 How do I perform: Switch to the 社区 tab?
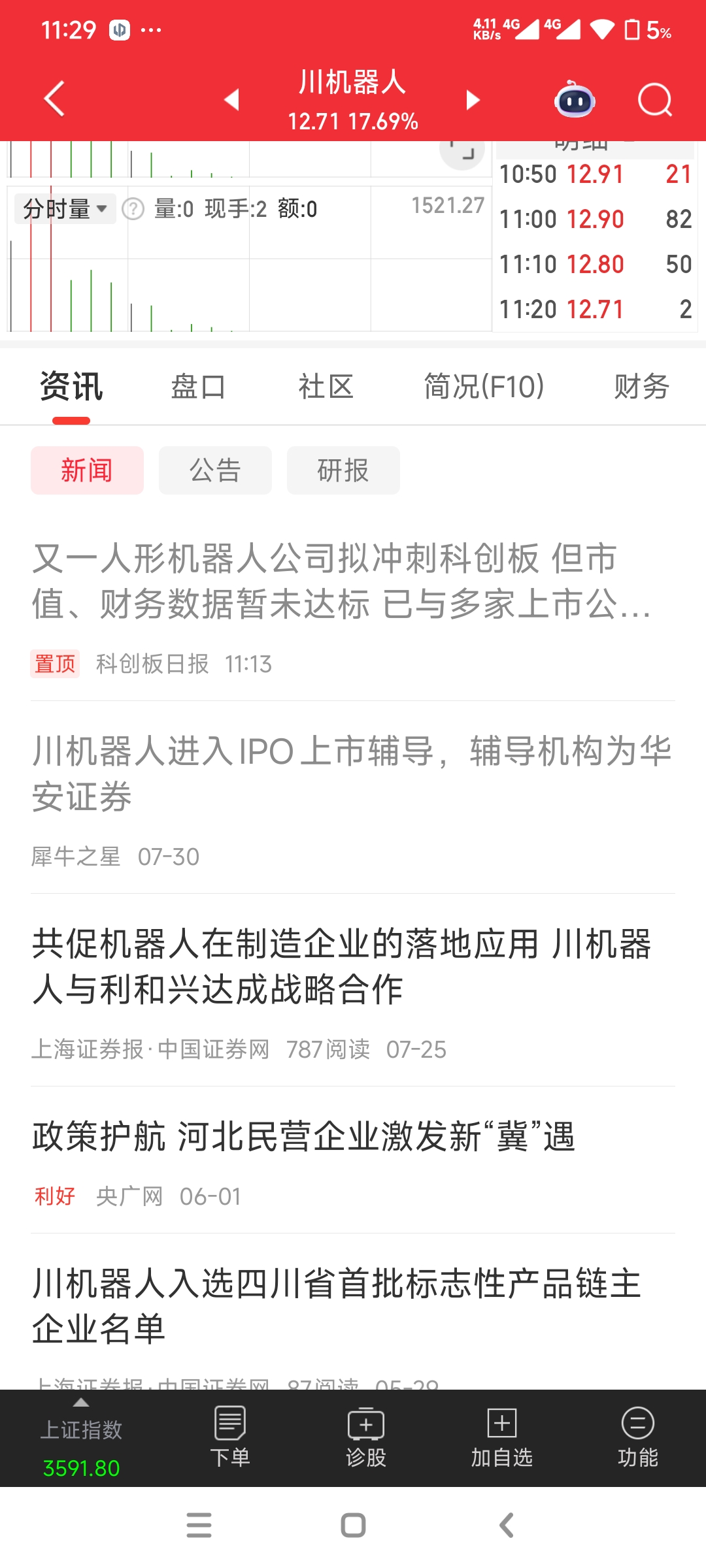pyautogui.click(x=326, y=387)
